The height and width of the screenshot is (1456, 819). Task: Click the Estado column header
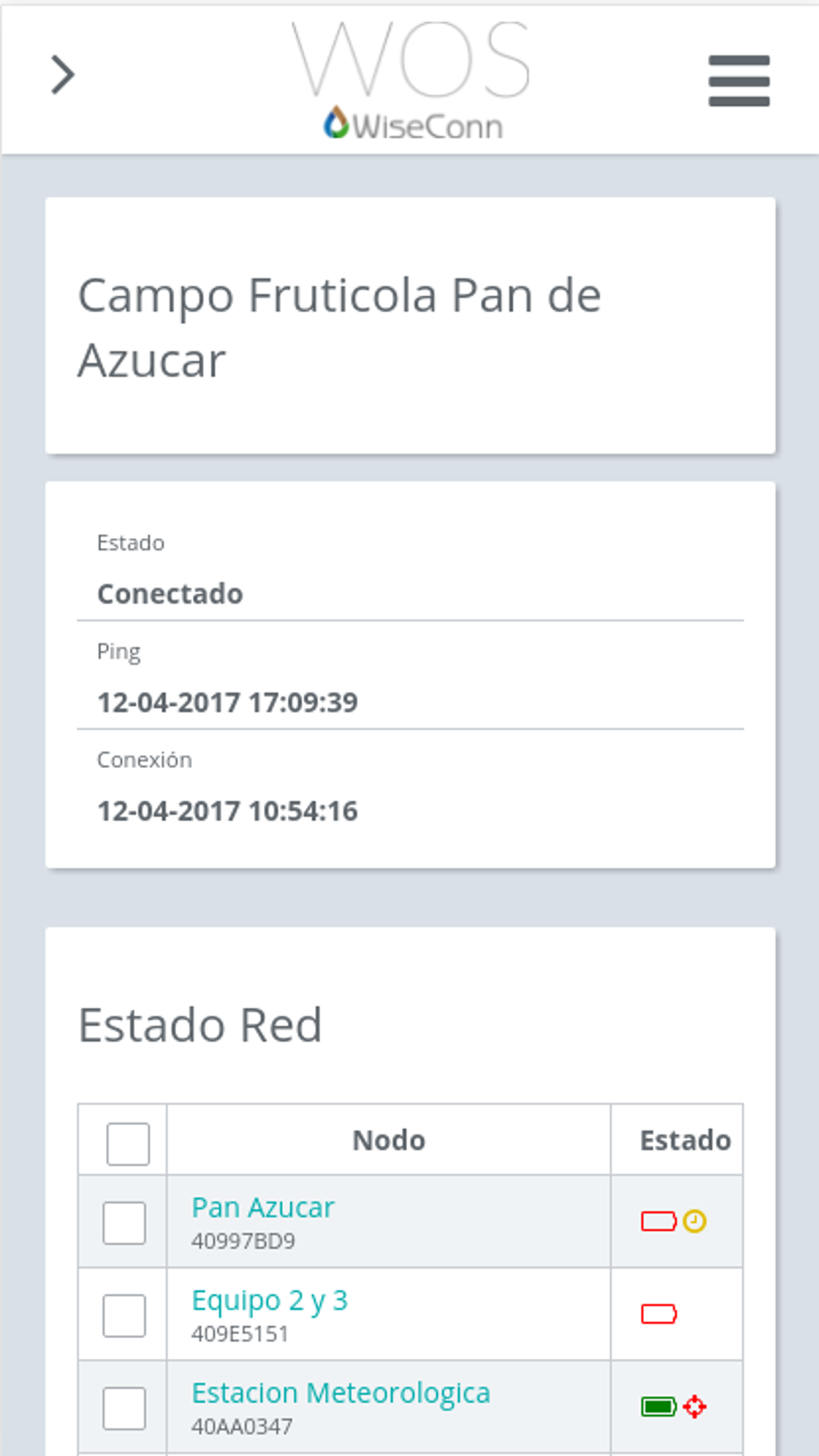point(684,1139)
